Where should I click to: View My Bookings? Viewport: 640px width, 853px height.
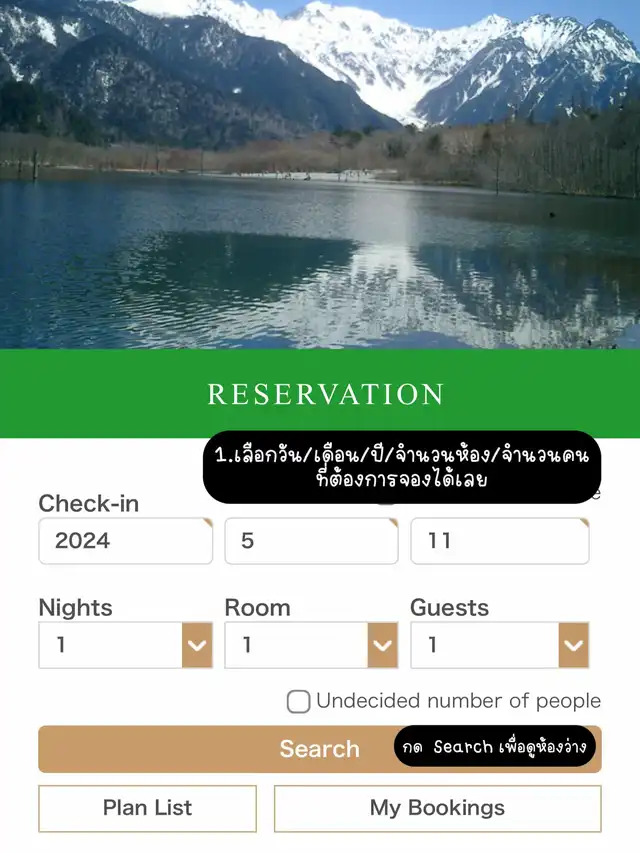coord(437,808)
